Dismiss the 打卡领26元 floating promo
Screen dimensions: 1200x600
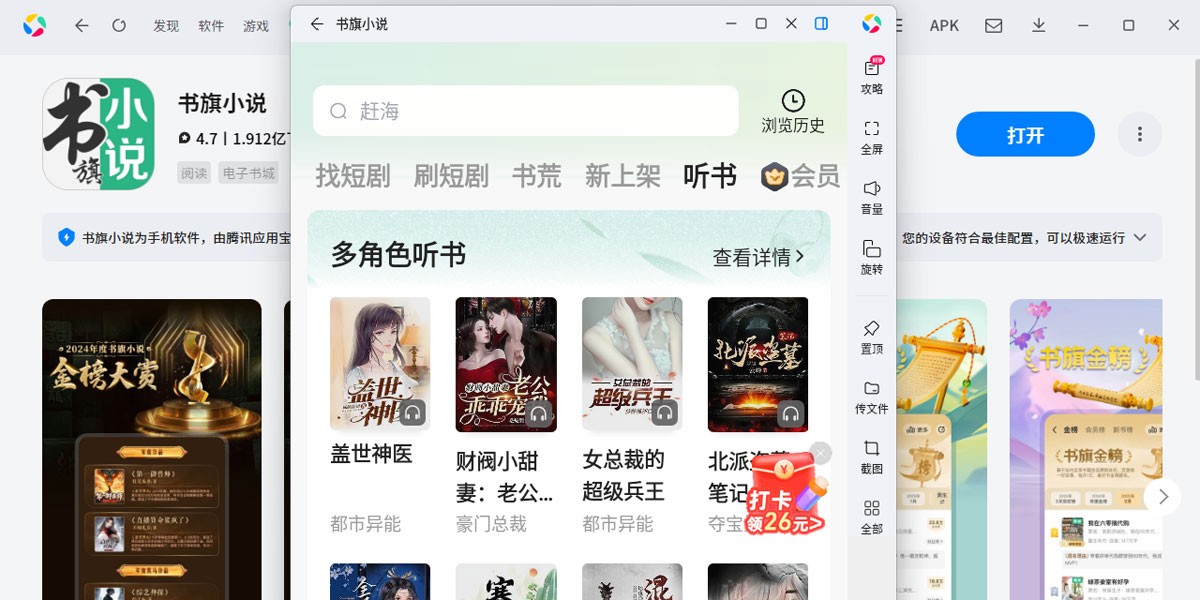tap(821, 454)
